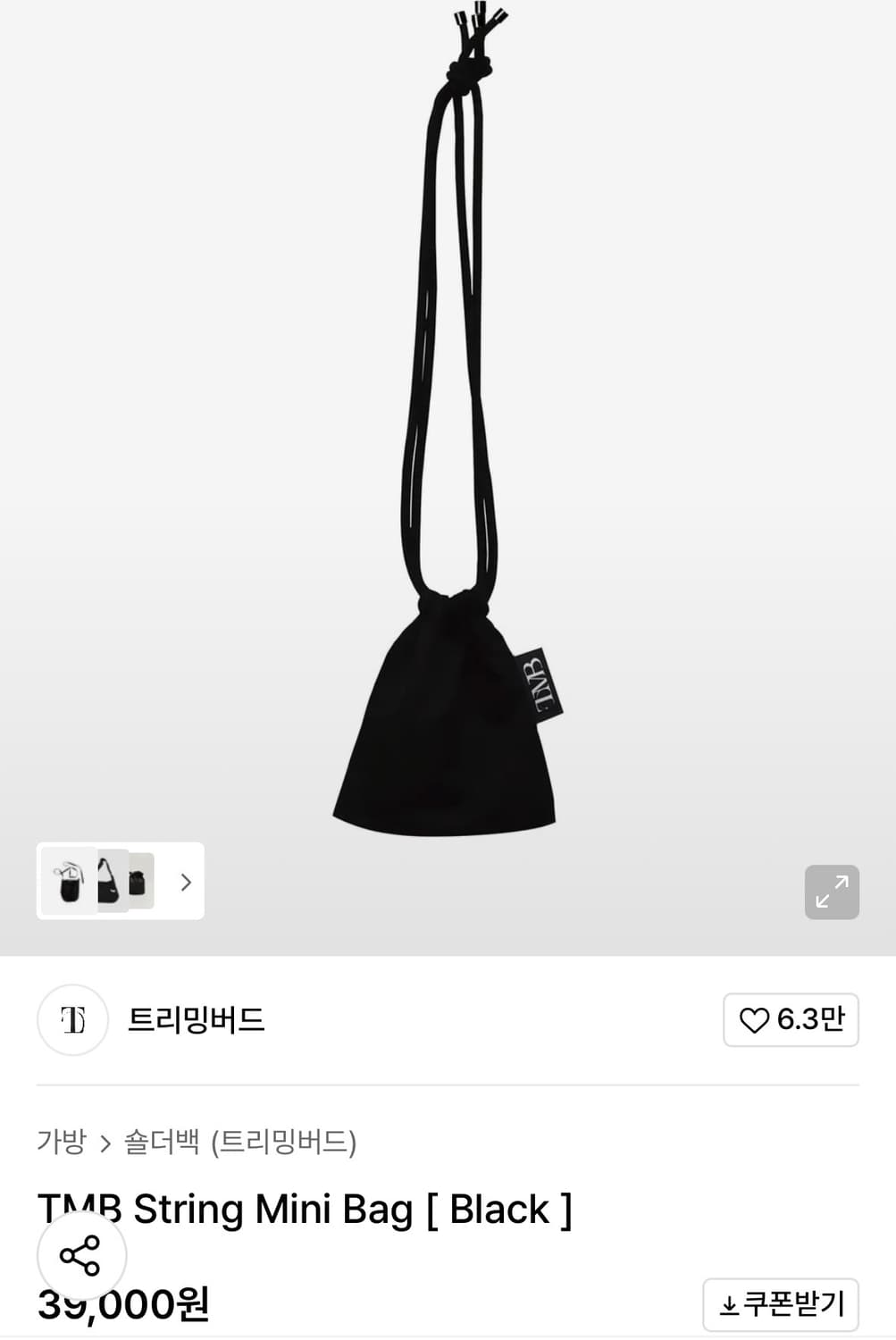896x1340 pixels.
Task: Tap the share icon below the product title
Action: [81, 1254]
